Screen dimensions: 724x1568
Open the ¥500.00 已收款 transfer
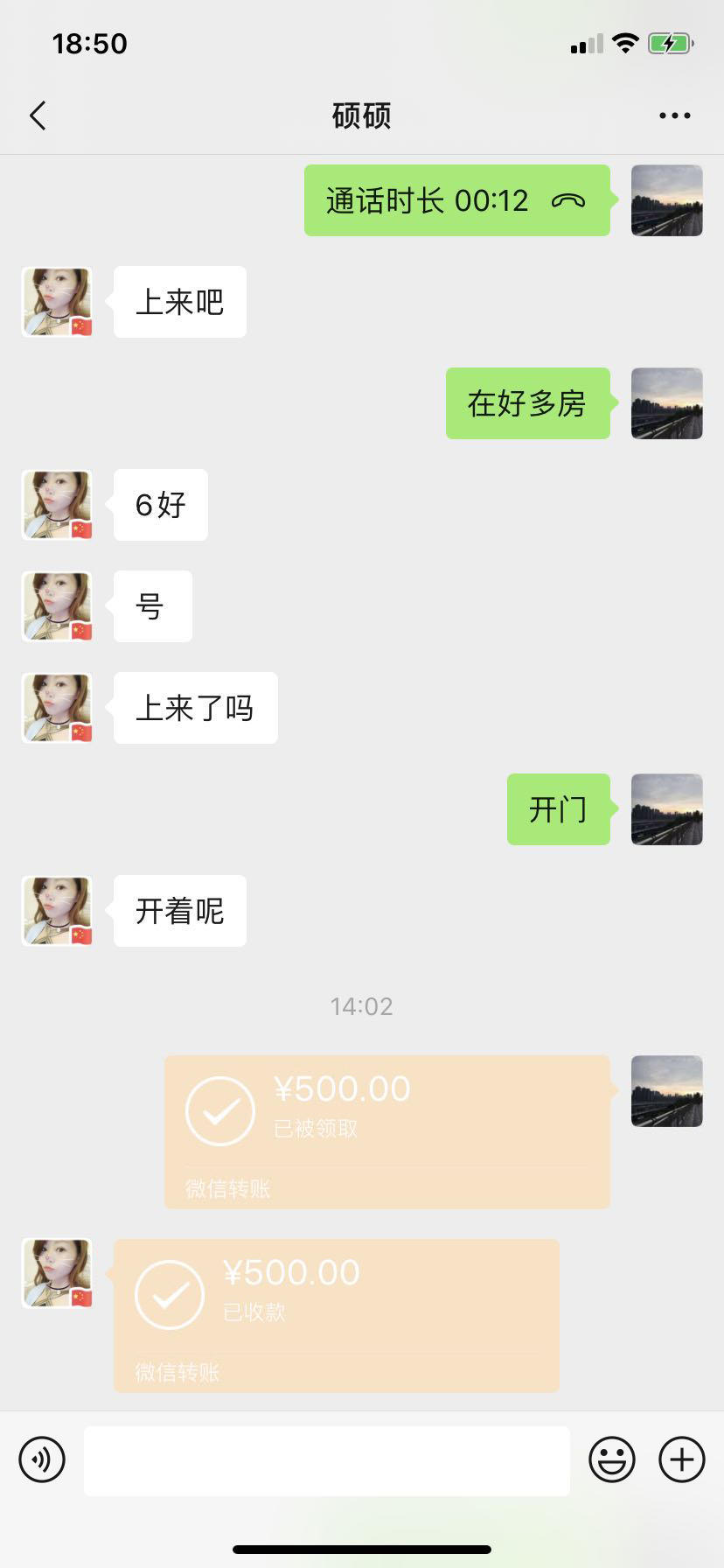[336, 1315]
